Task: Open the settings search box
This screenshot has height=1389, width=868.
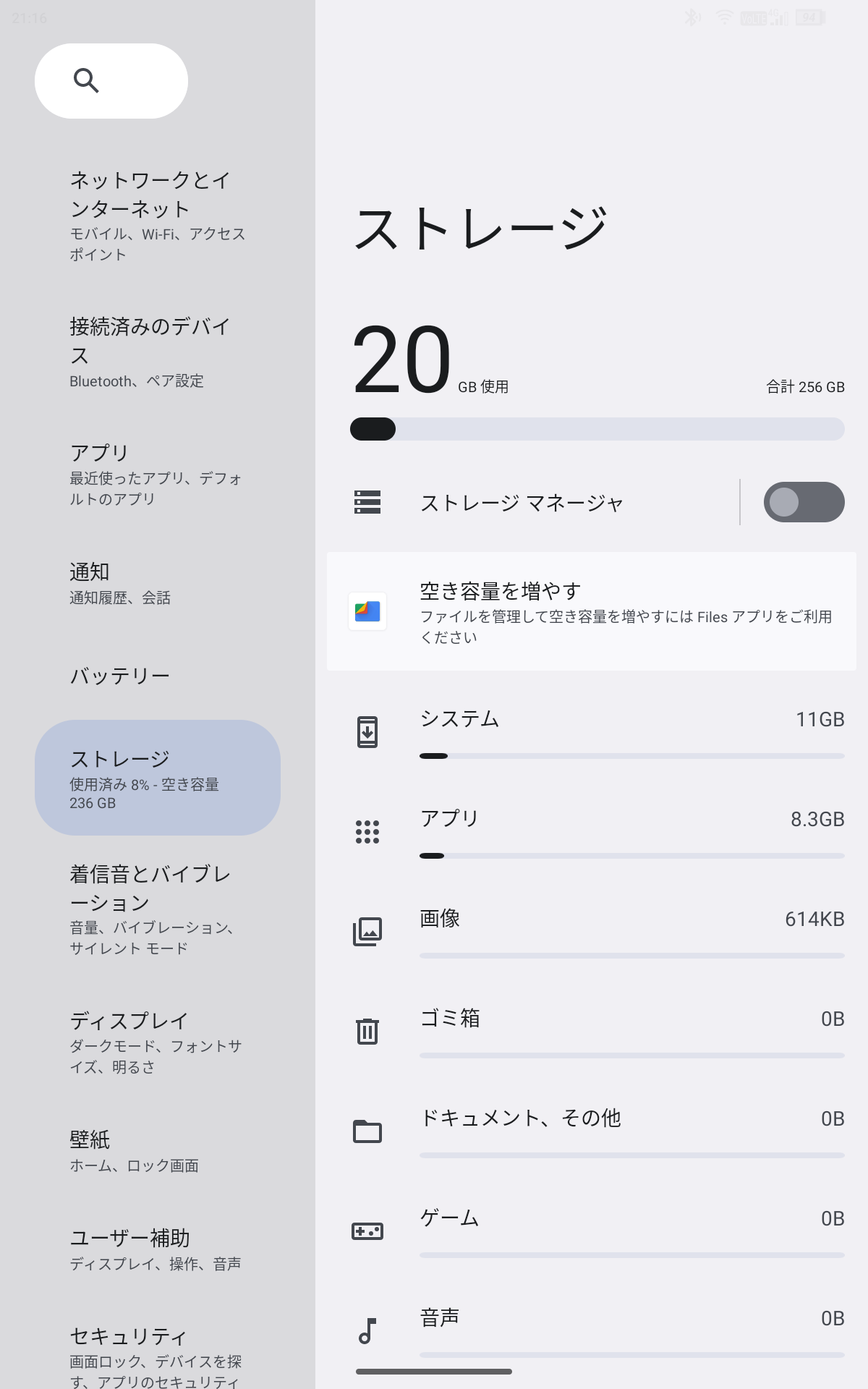Action: [x=111, y=81]
